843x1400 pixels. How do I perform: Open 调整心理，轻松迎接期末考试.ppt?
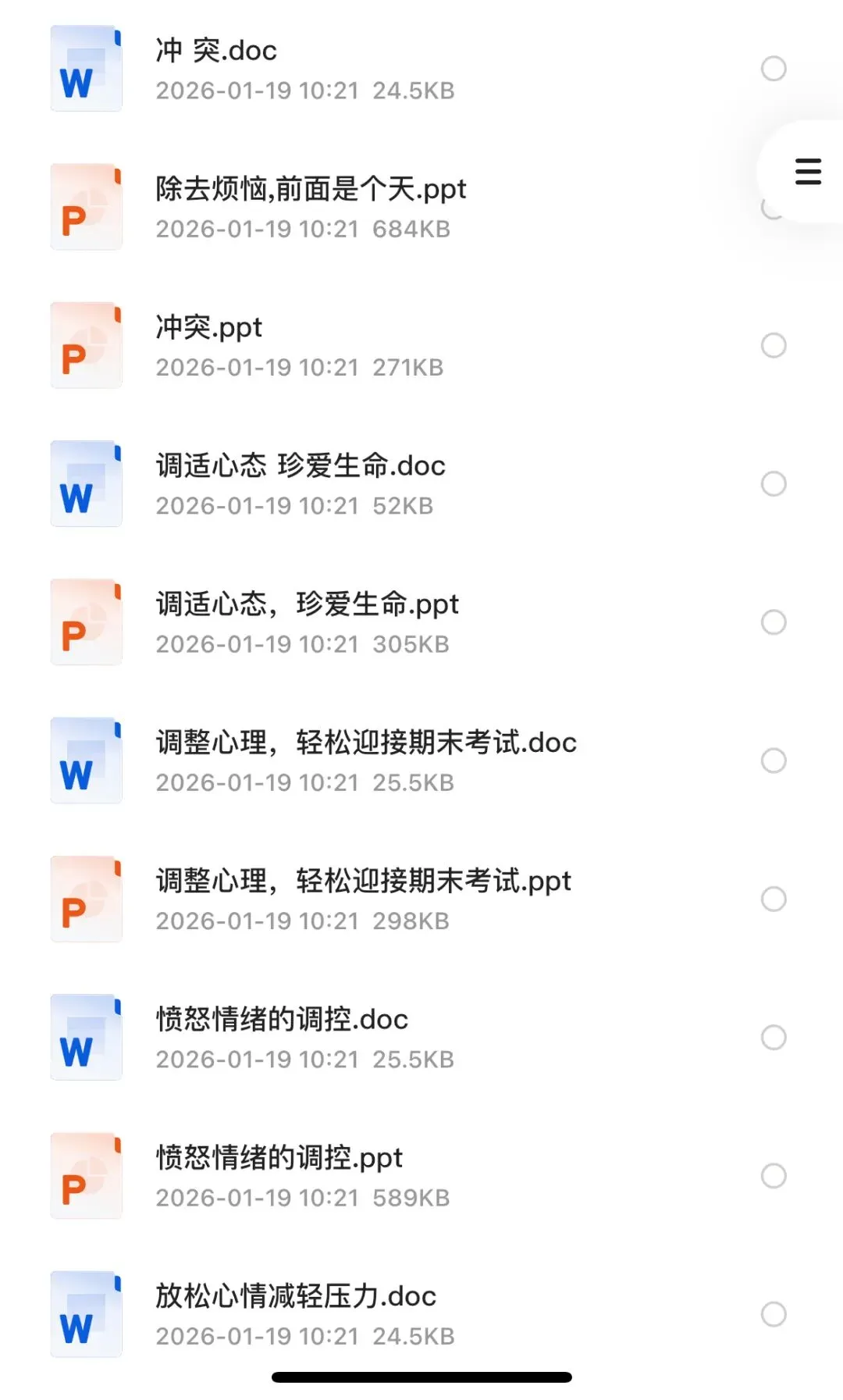[x=363, y=881]
